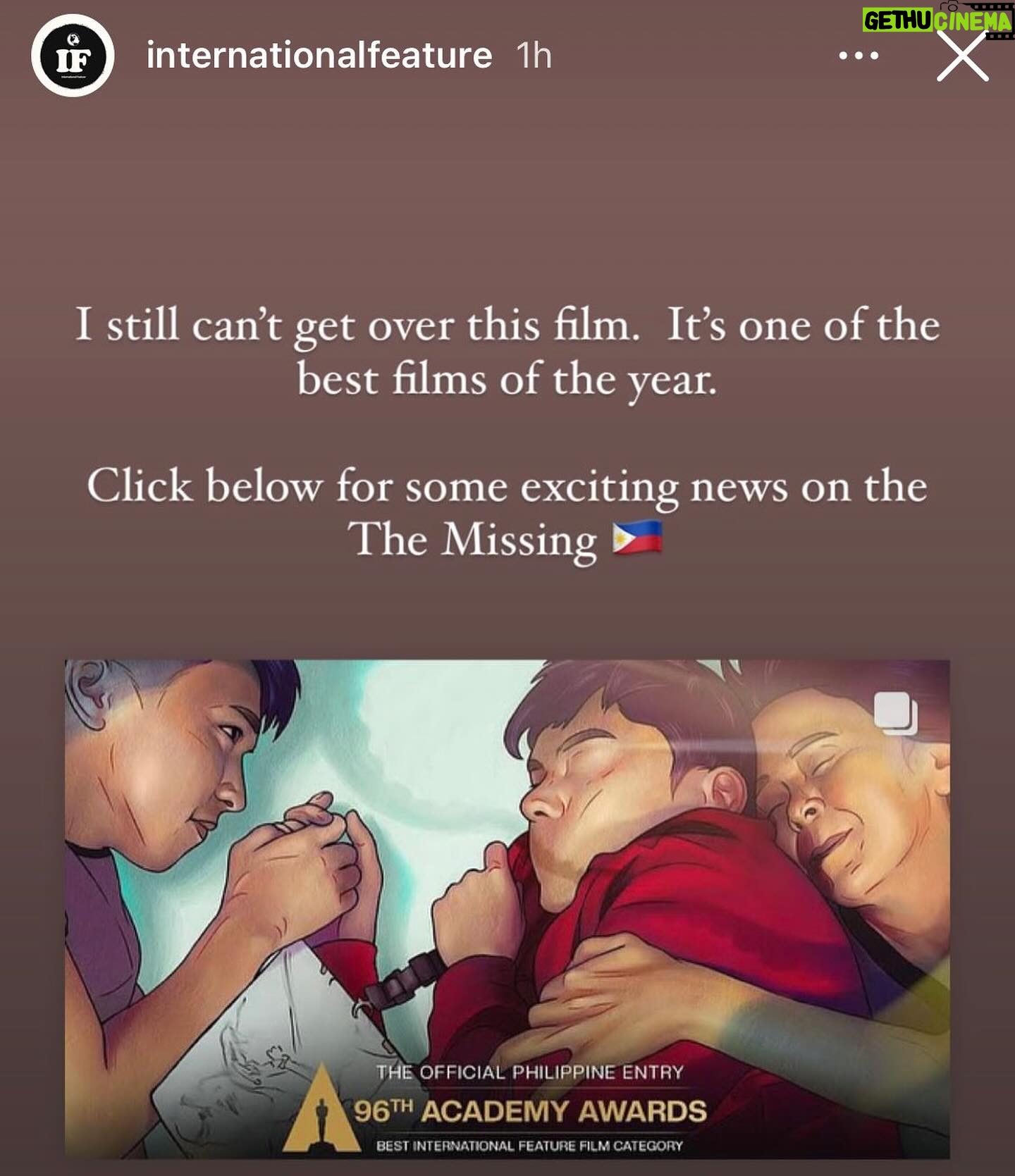Open internationalfeature's profile picture
Image resolution: width=1015 pixels, height=1176 pixels.
pos(73,56)
